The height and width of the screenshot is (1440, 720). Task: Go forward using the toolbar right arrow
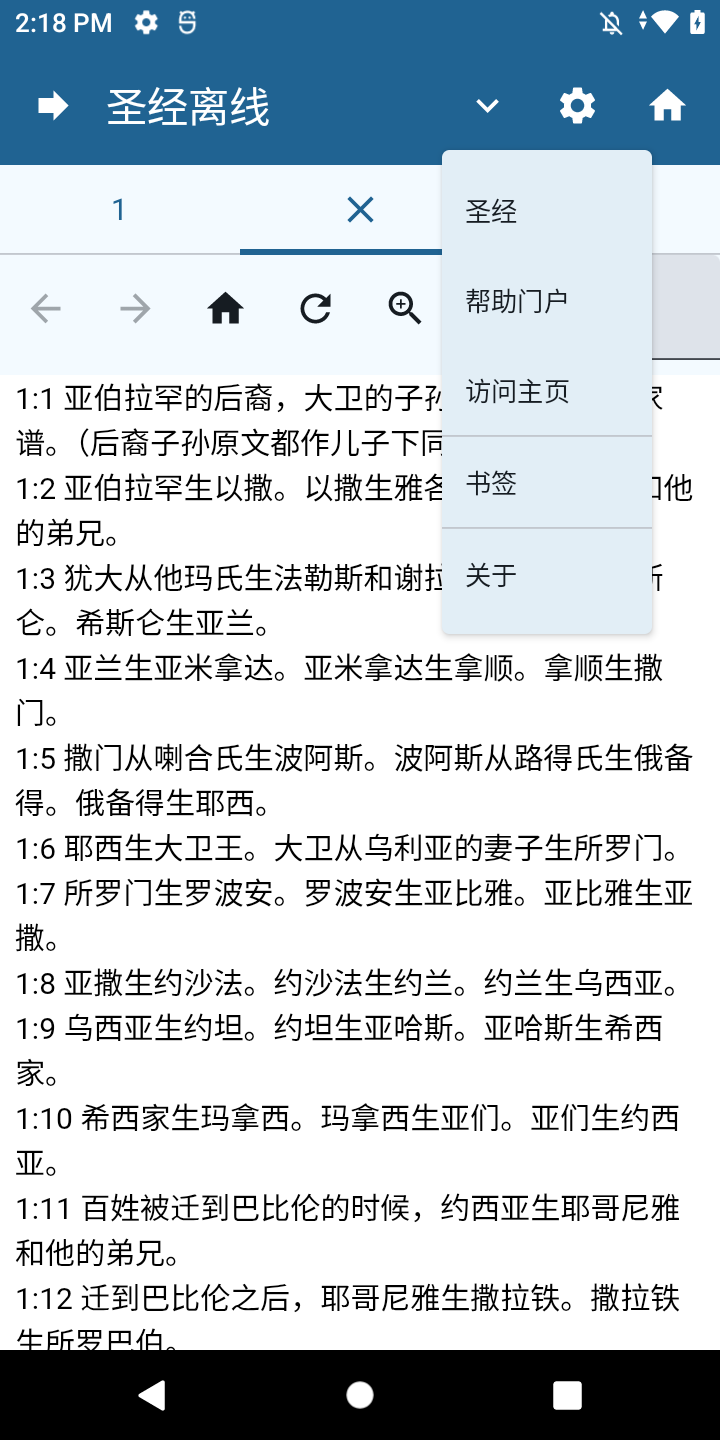coord(135,309)
